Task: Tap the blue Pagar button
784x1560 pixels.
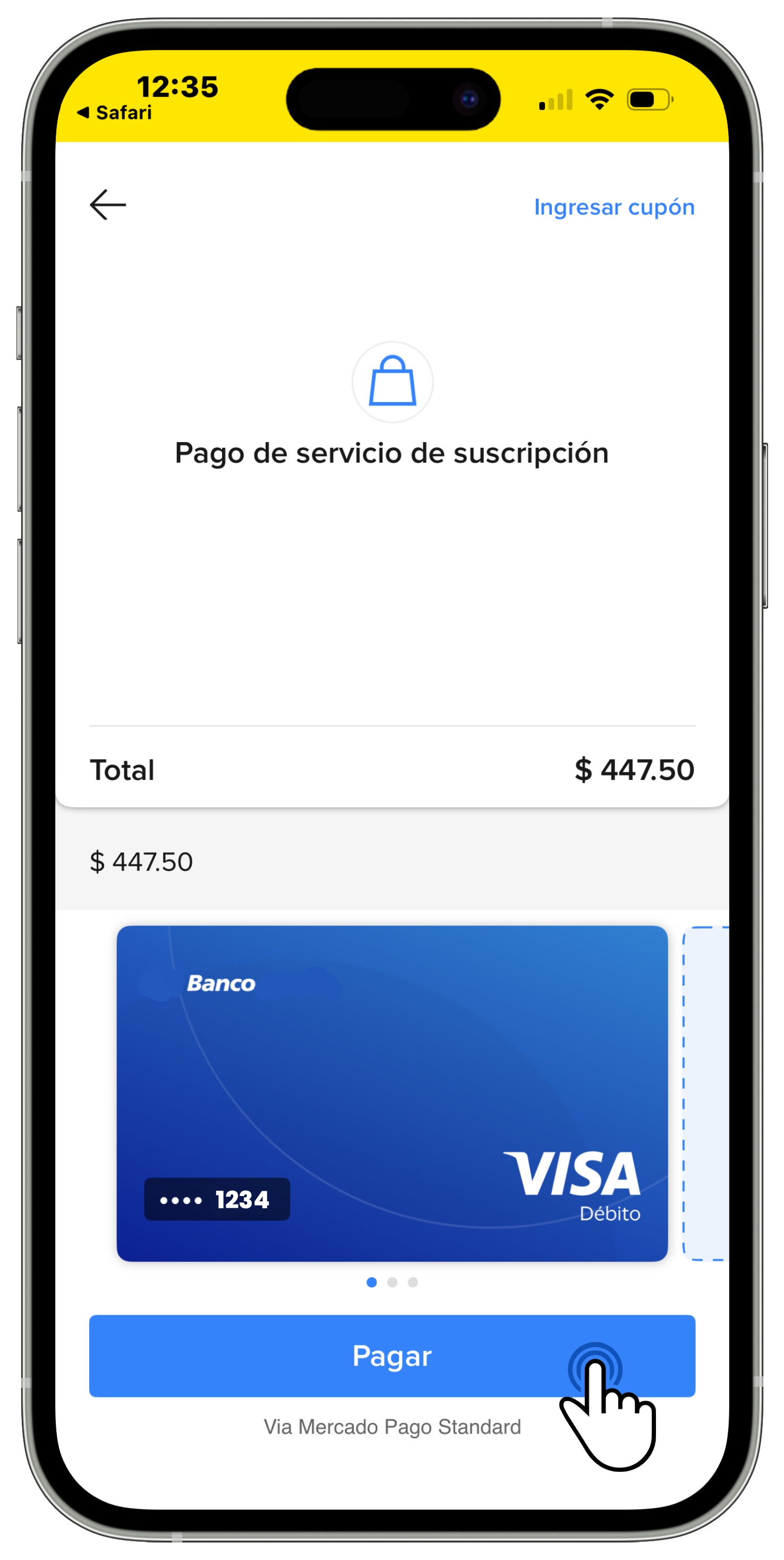Action: coord(391,1355)
